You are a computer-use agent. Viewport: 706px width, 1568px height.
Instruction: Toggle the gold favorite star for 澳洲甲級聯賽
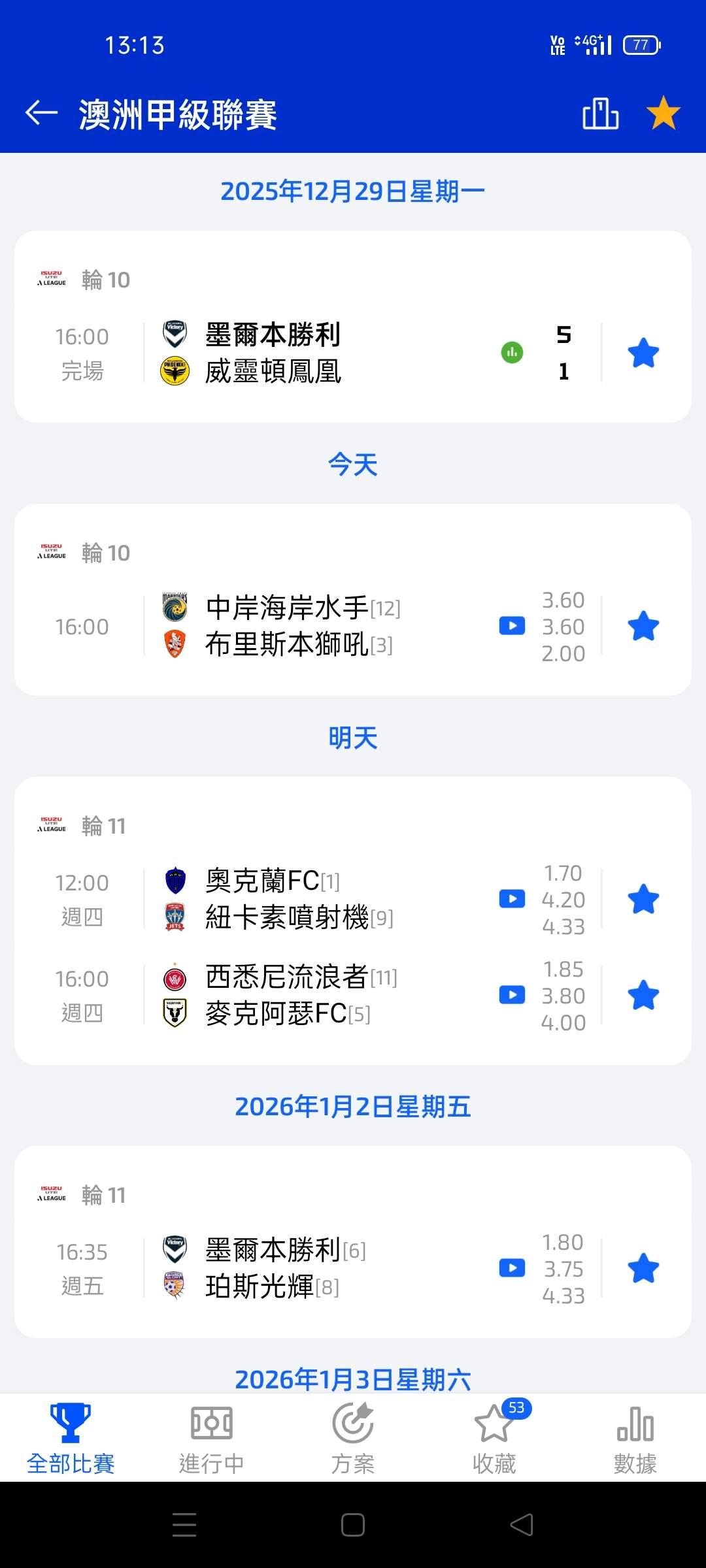(x=663, y=113)
